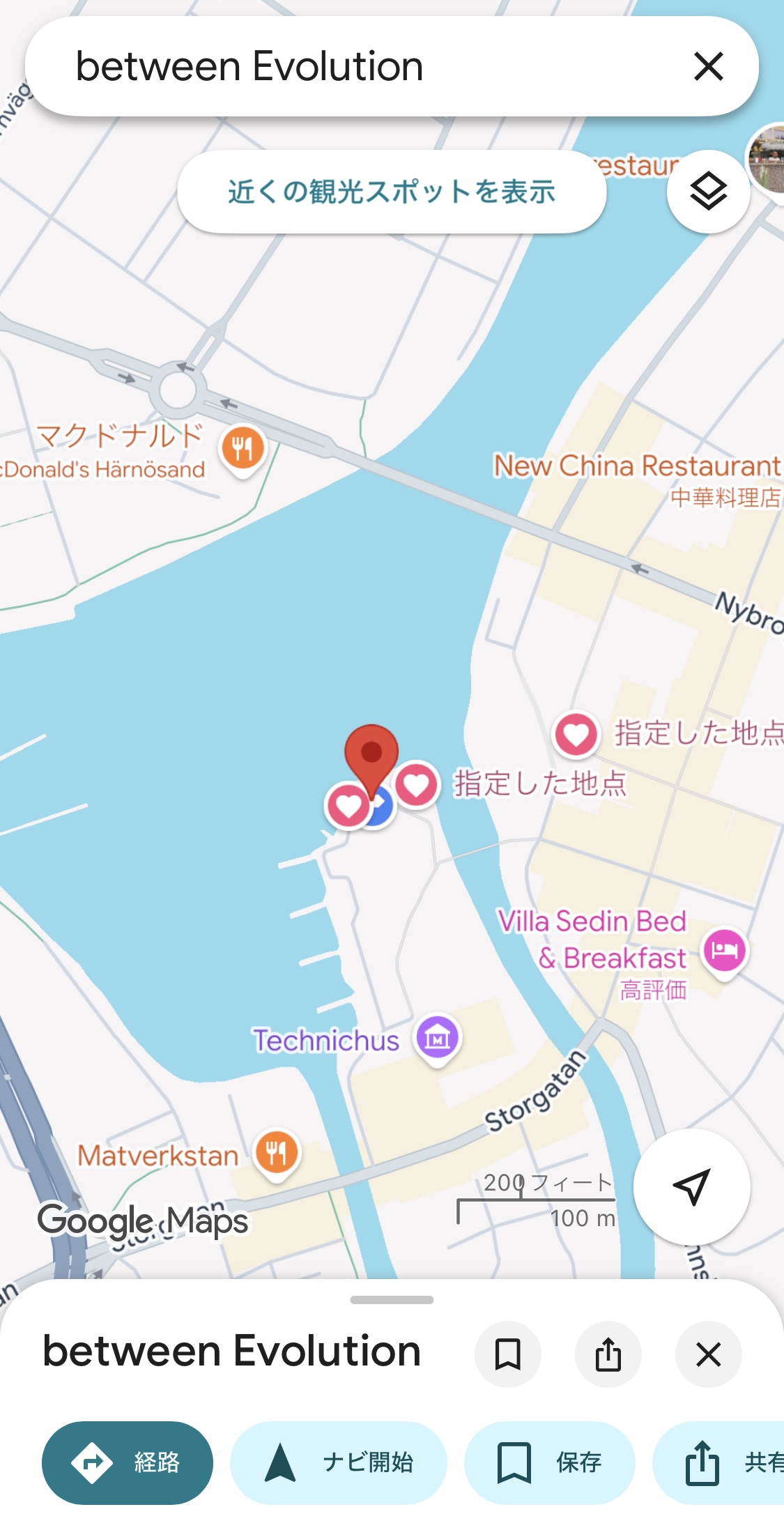The image size is (784, 1530).
Task: Tap the bookmark icon beside the place title
Action: pos(507,1354)
